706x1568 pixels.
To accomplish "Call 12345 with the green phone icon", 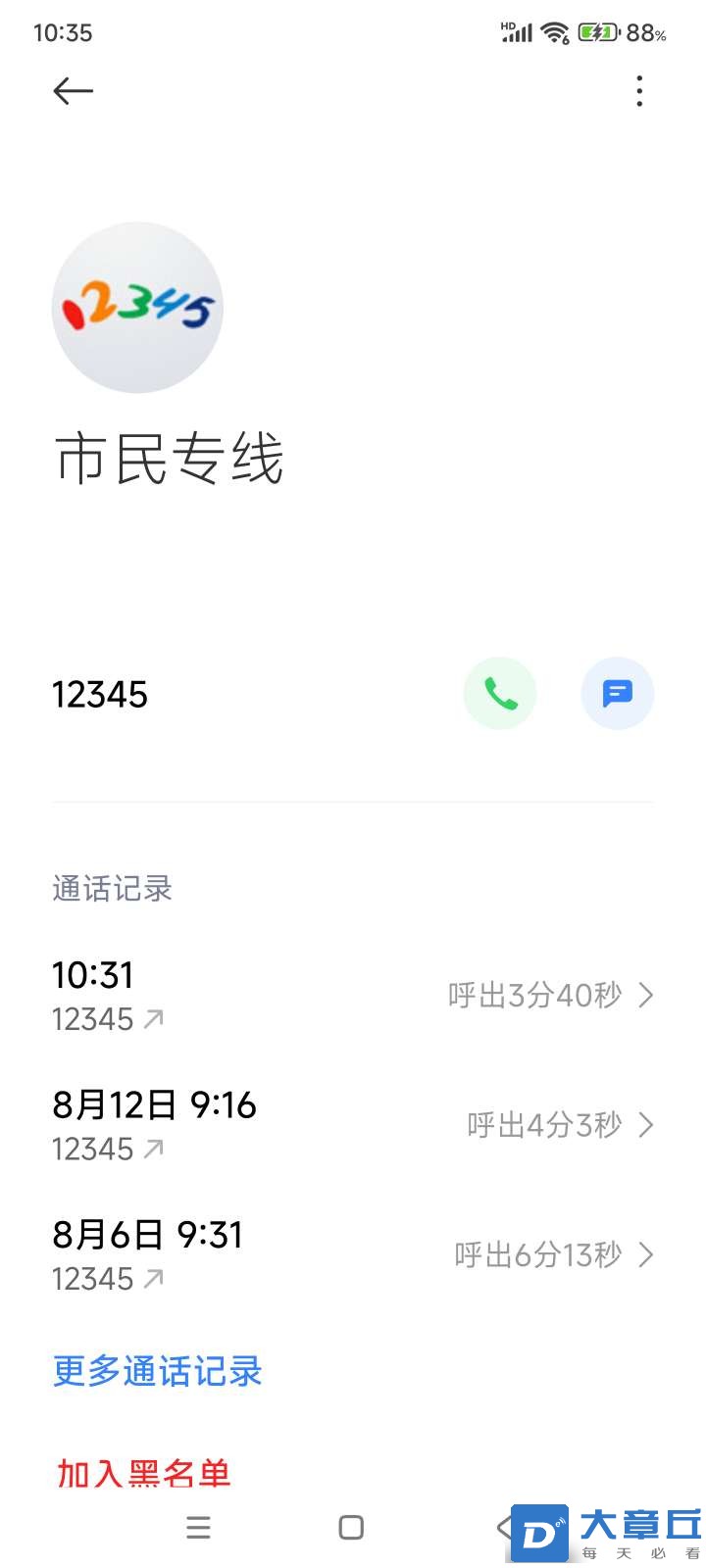I will coord(500,694).
